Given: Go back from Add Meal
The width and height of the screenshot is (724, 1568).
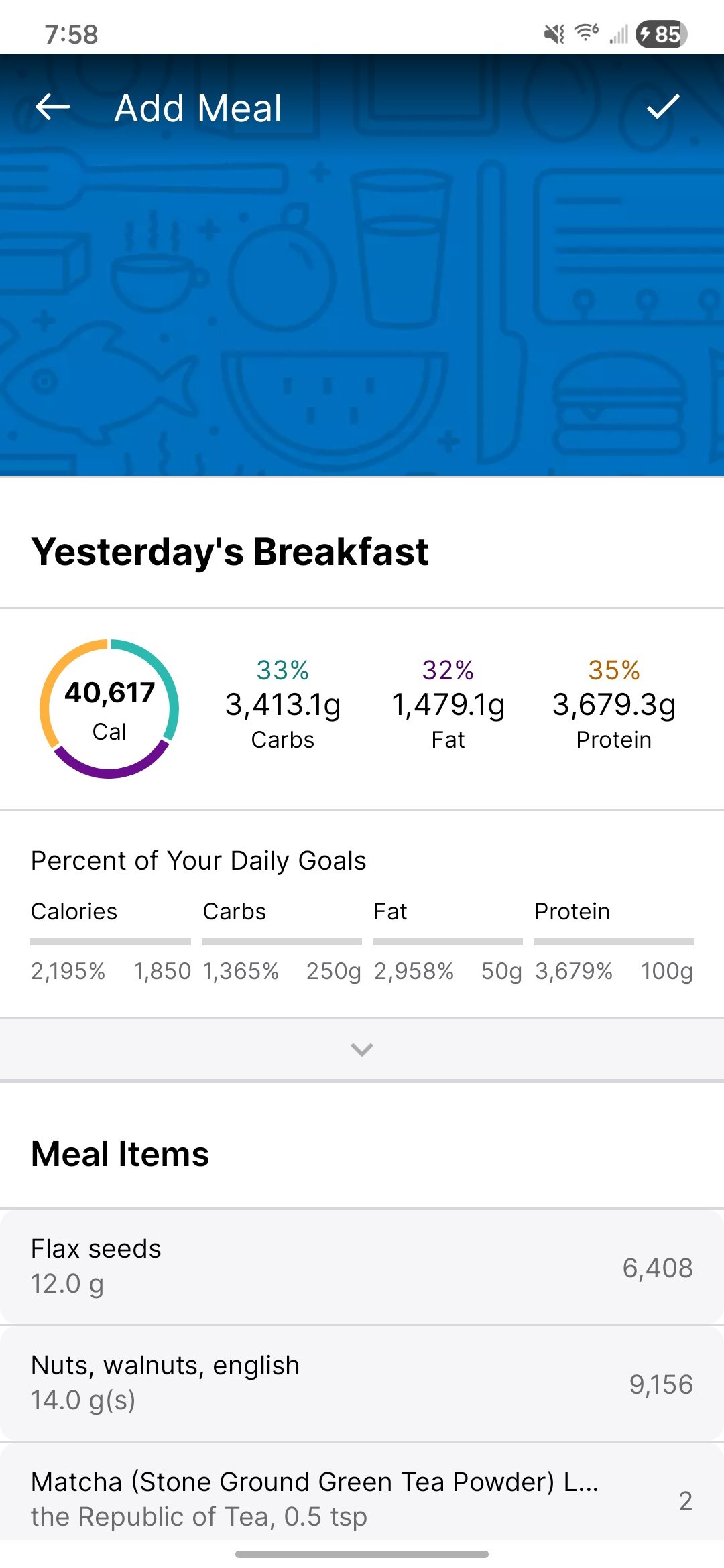Looking at the screenshot, I should (x=53, y=107).
